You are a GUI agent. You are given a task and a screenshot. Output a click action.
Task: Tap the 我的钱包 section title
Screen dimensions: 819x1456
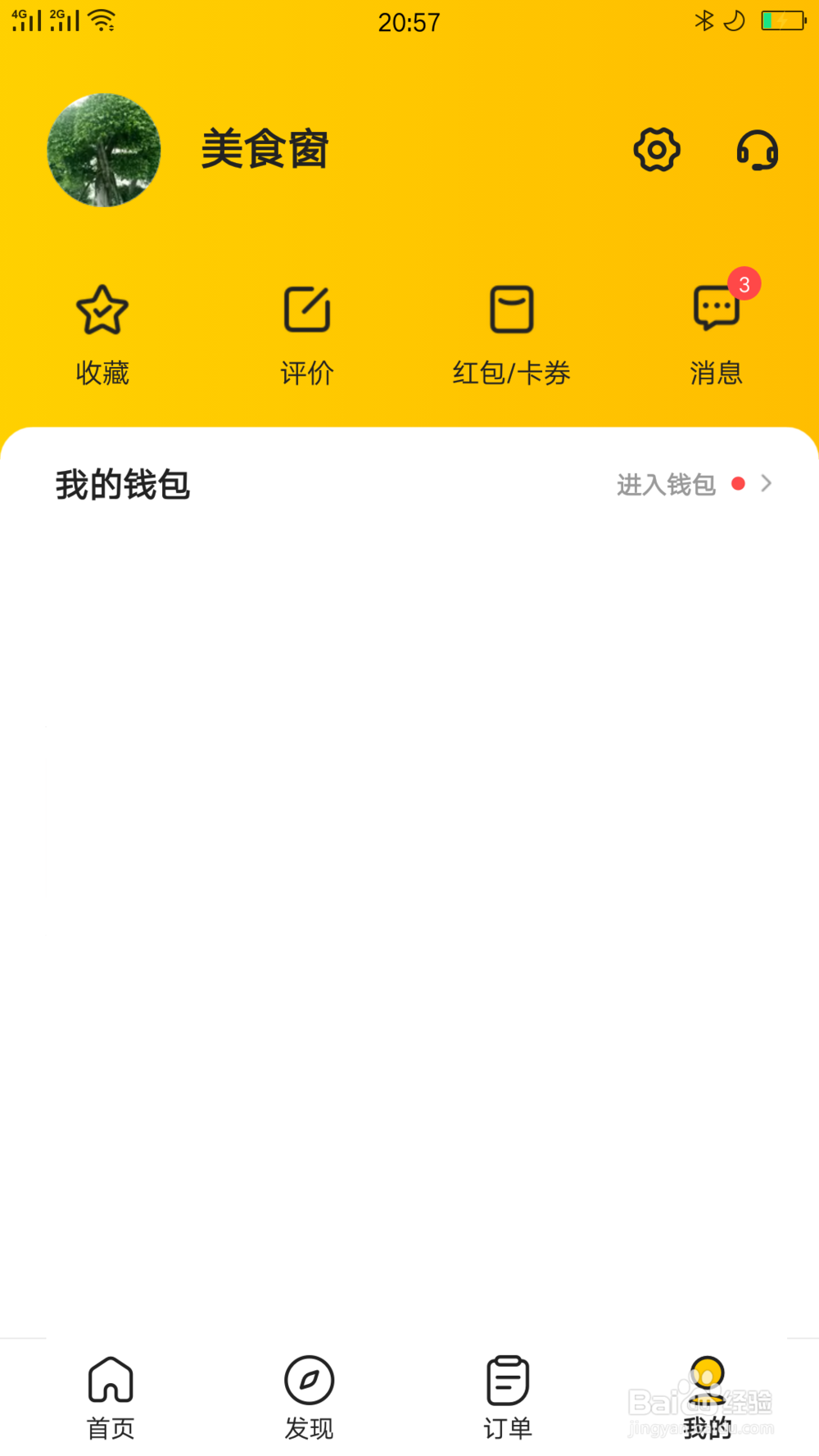[x=121, y=484]
